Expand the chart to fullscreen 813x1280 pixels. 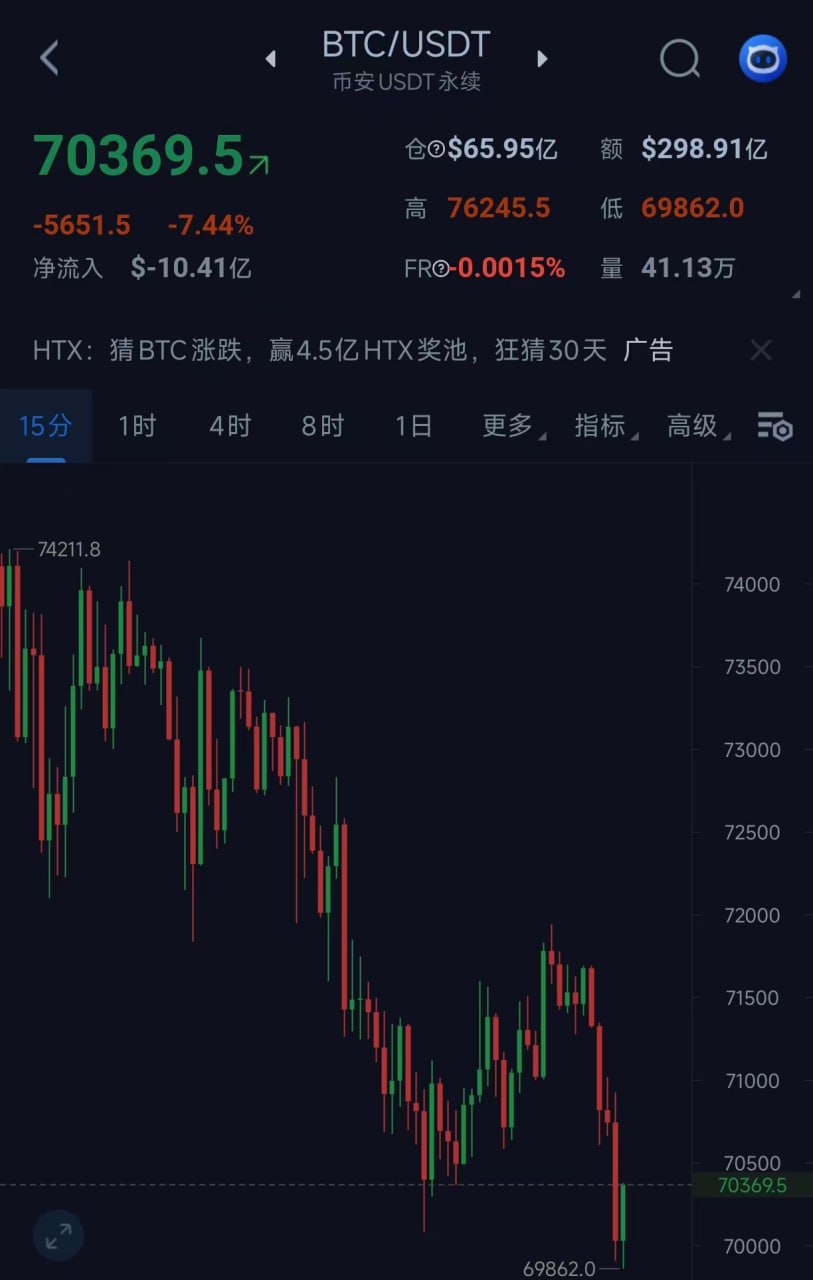pos(58,1237)
